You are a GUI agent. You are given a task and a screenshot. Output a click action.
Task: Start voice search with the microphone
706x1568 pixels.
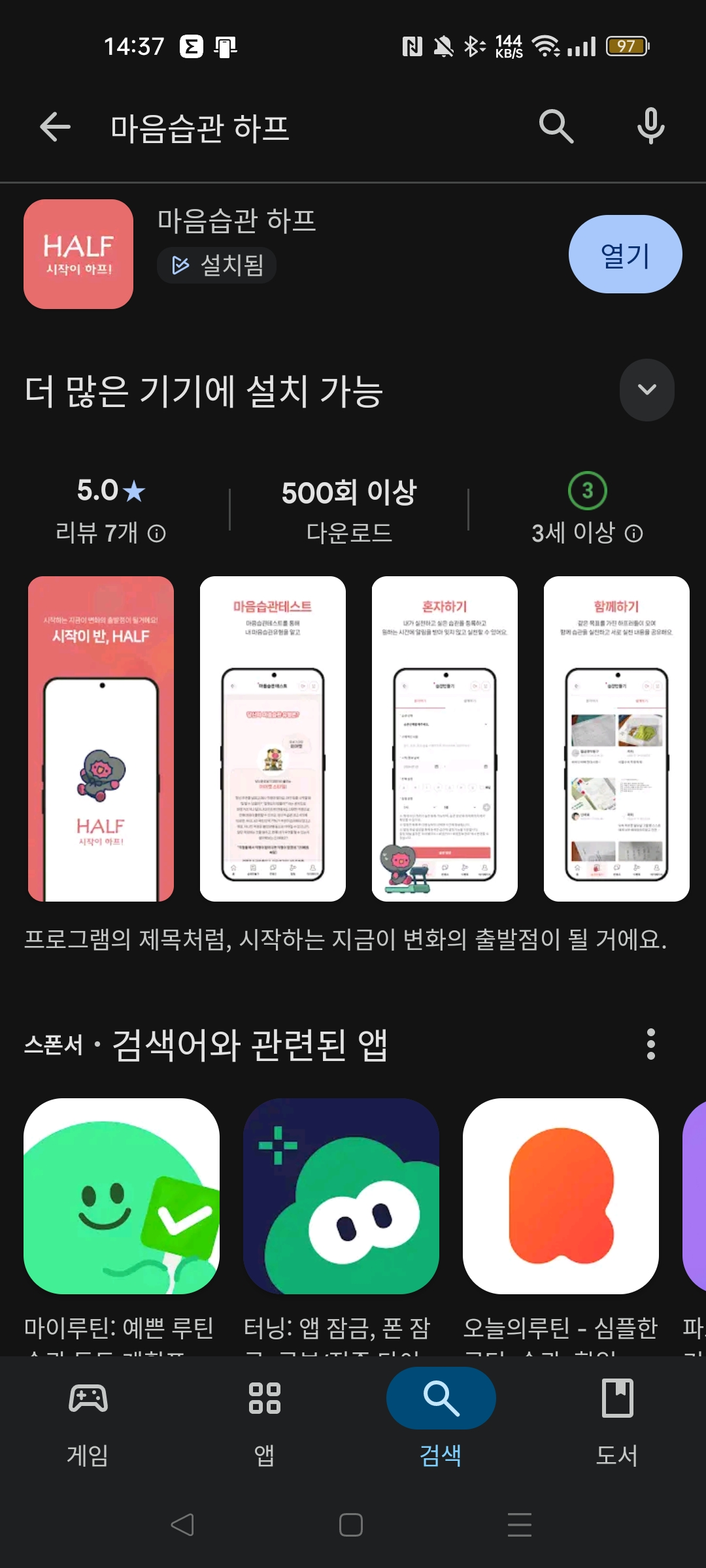point(650,126)
